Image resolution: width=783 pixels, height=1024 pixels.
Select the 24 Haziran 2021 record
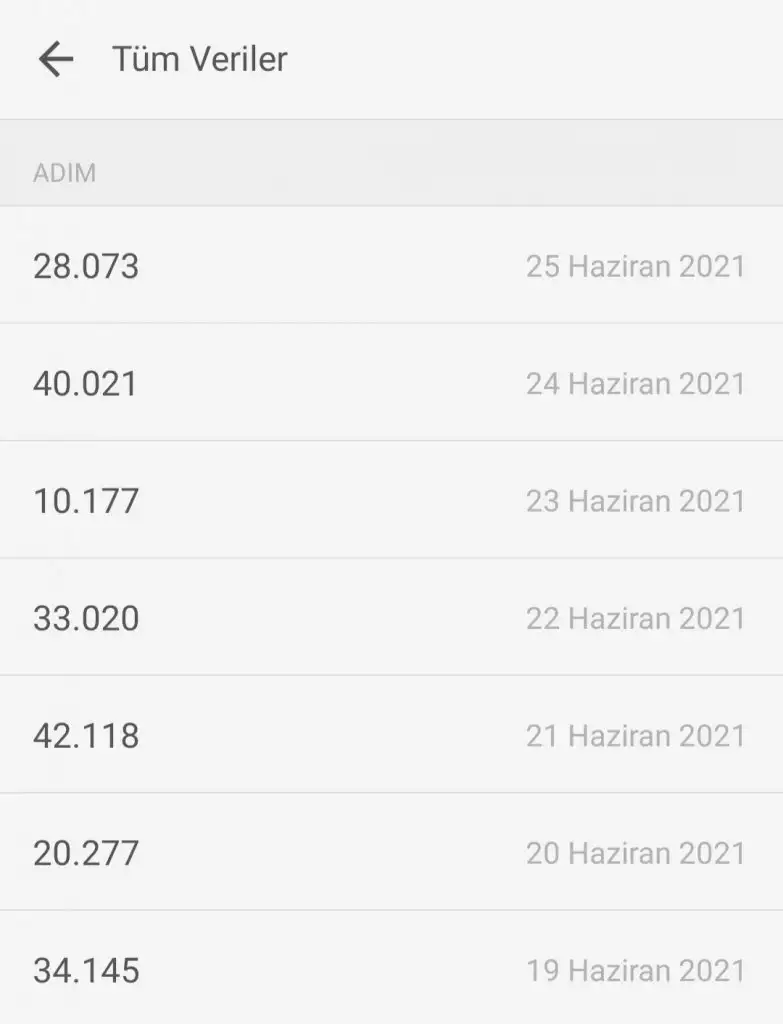point(391,384)
